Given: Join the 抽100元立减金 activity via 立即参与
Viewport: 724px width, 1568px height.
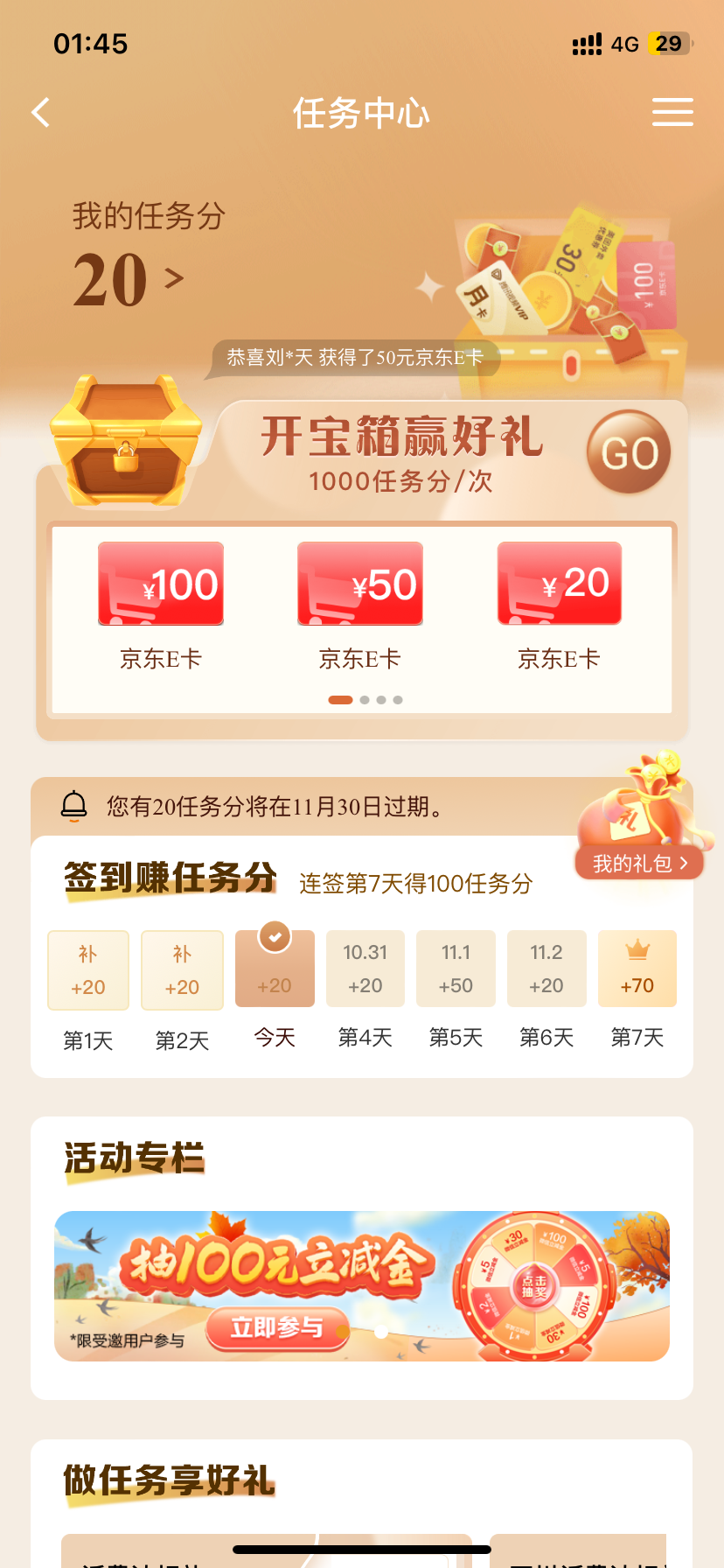Looking at the screenshot, I should (277, 1328).
